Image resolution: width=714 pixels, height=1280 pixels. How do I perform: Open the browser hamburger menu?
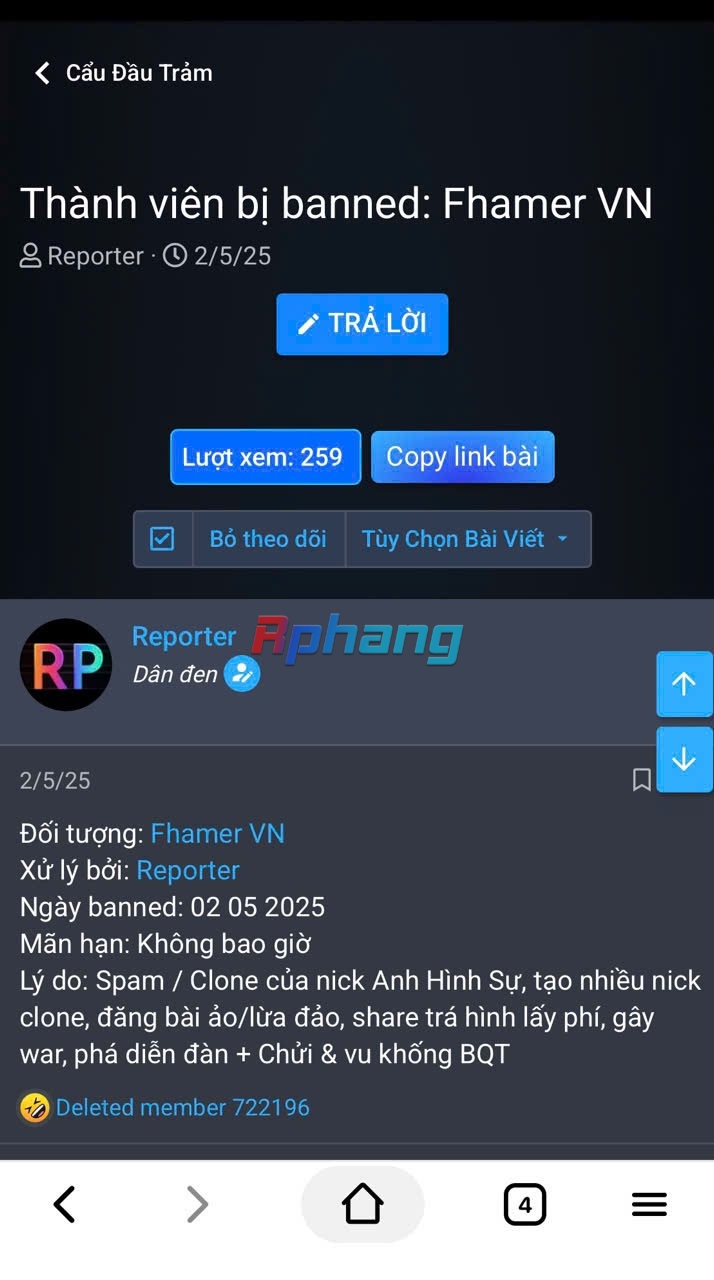pyautogui.click(x=649, y=1205)
